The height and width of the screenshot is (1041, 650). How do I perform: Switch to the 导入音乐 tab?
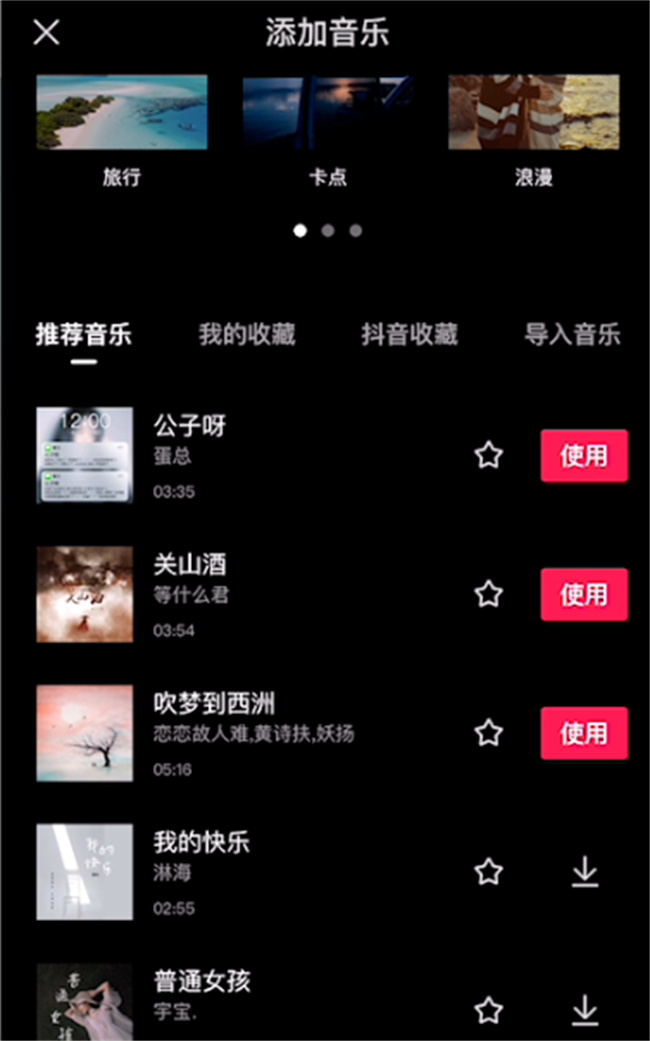(x=572, y=334)
